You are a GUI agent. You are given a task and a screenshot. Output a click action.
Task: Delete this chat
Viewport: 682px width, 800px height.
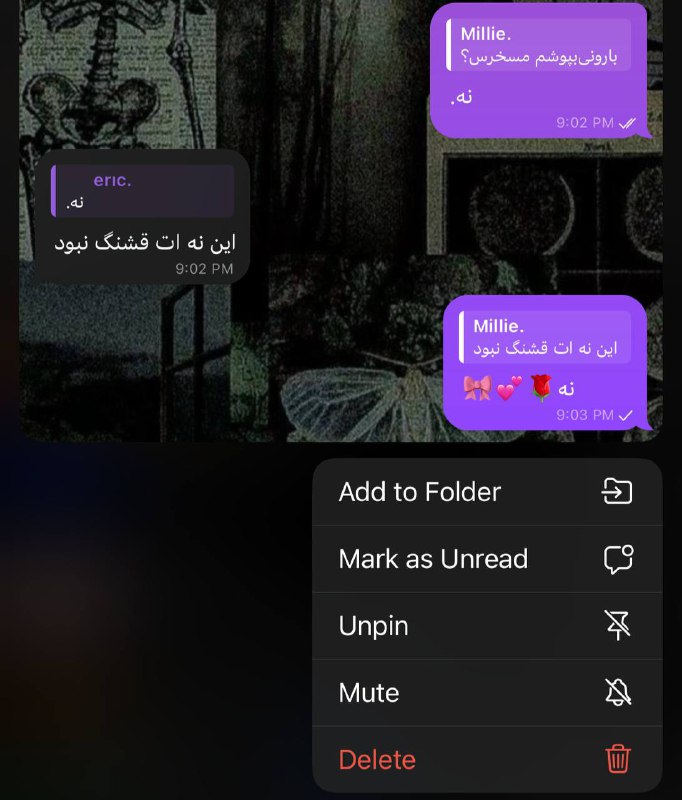point(487,760)
